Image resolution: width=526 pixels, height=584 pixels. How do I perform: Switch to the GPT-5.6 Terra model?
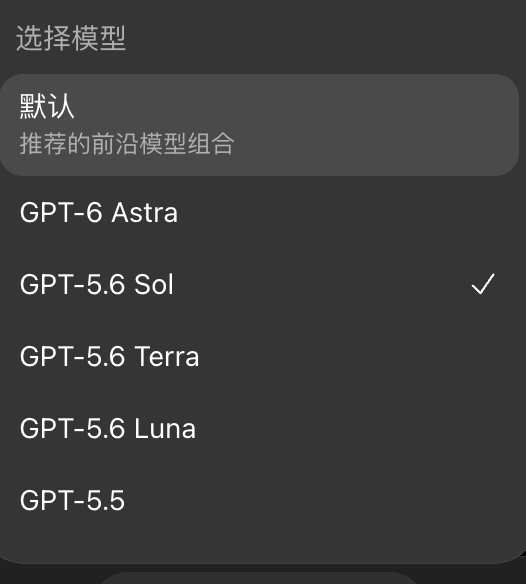pos(259,356)
